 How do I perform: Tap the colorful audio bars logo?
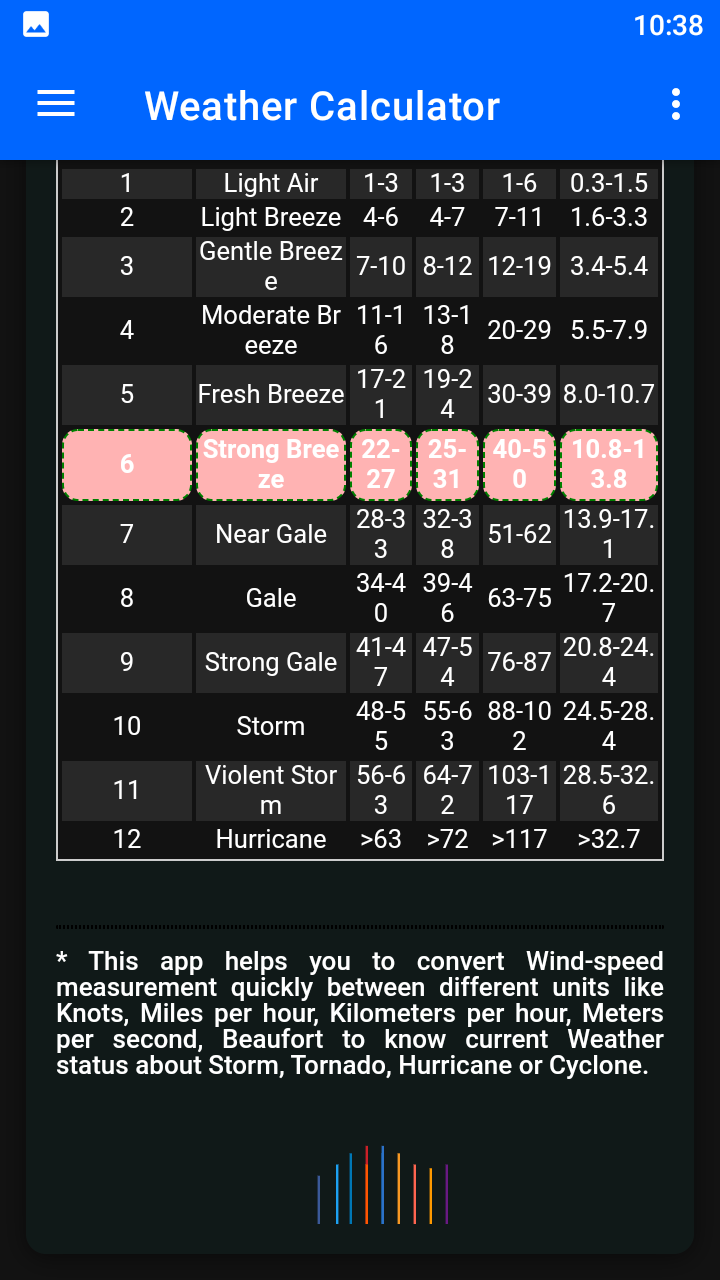pyautogui.click(x=384, y=1185)
